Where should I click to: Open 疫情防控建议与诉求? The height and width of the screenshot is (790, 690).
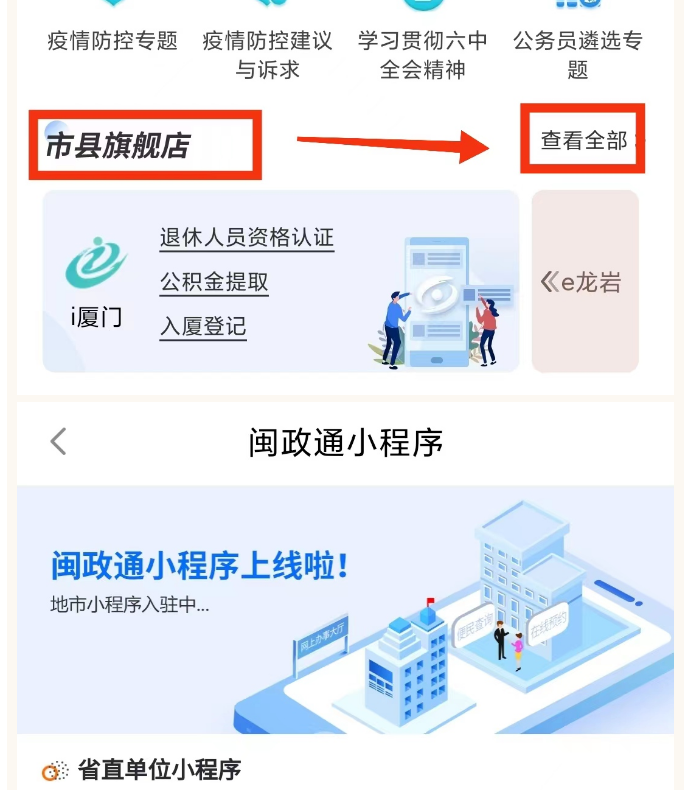267,55
